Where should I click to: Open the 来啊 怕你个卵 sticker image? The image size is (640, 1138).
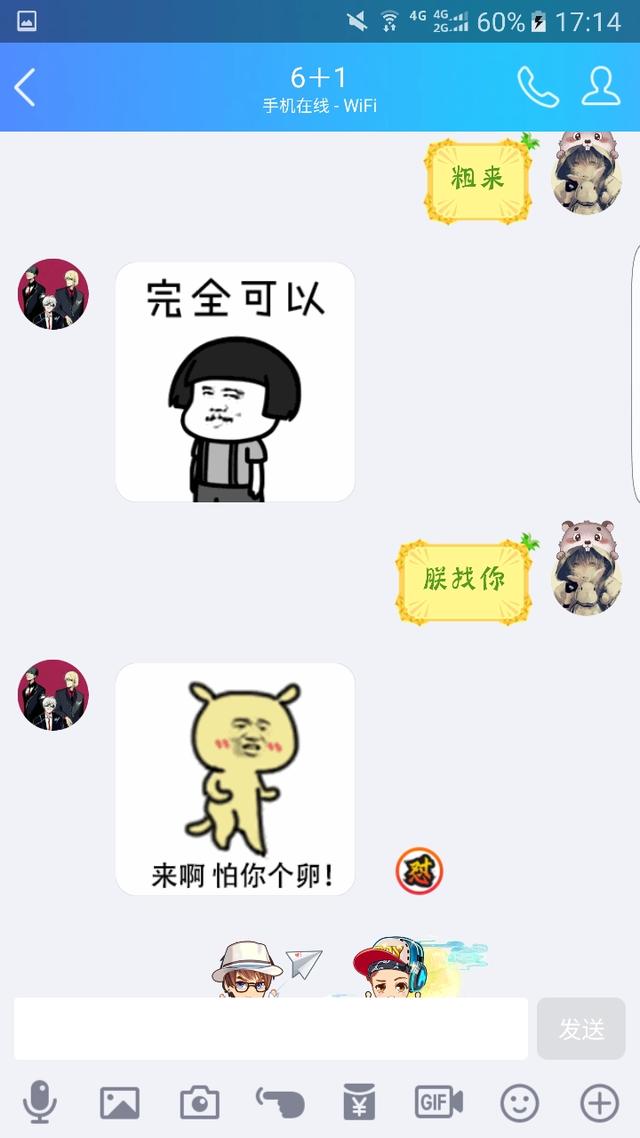coord(235,778)
